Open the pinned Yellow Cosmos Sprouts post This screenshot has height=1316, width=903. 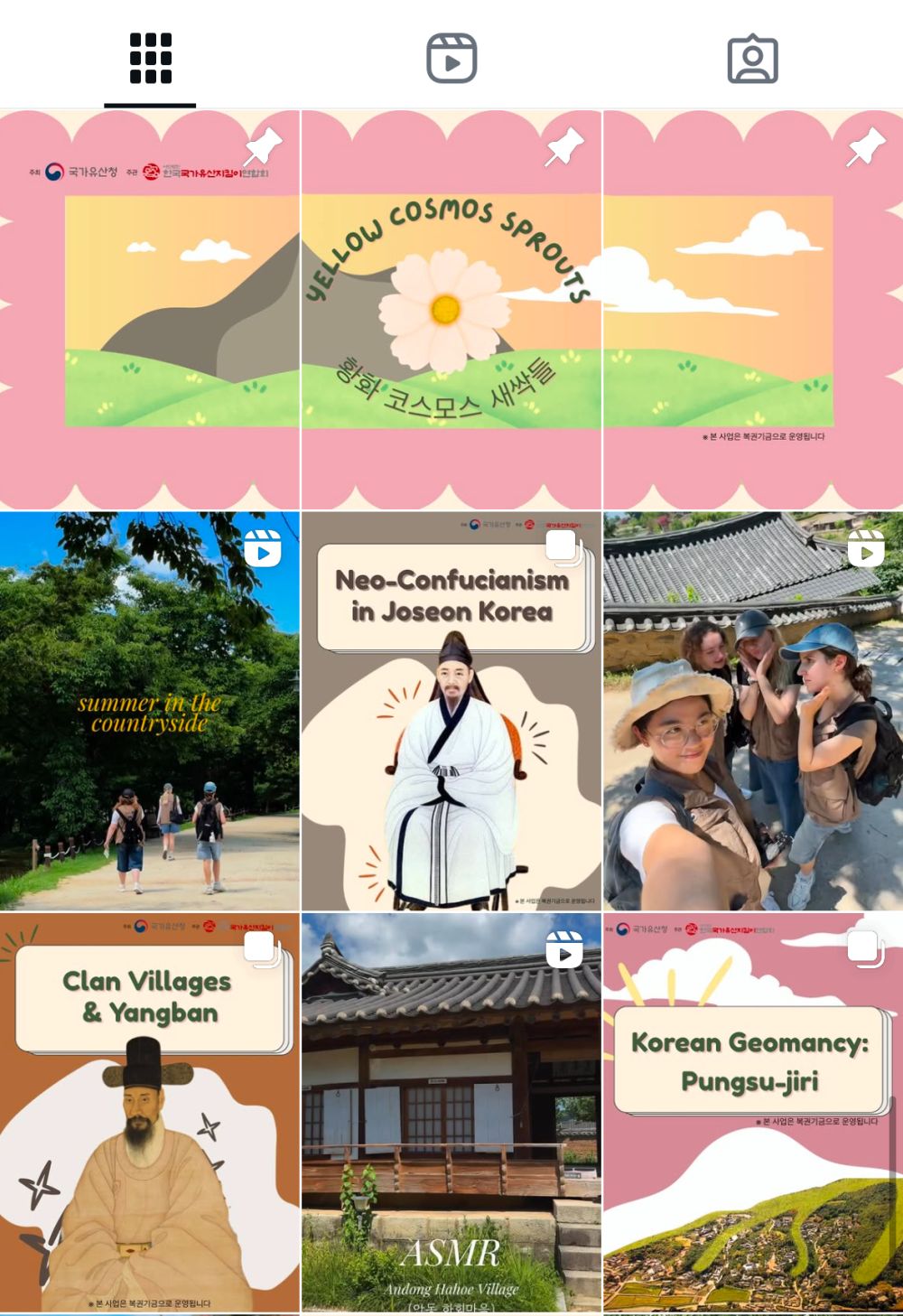point(451,310)
